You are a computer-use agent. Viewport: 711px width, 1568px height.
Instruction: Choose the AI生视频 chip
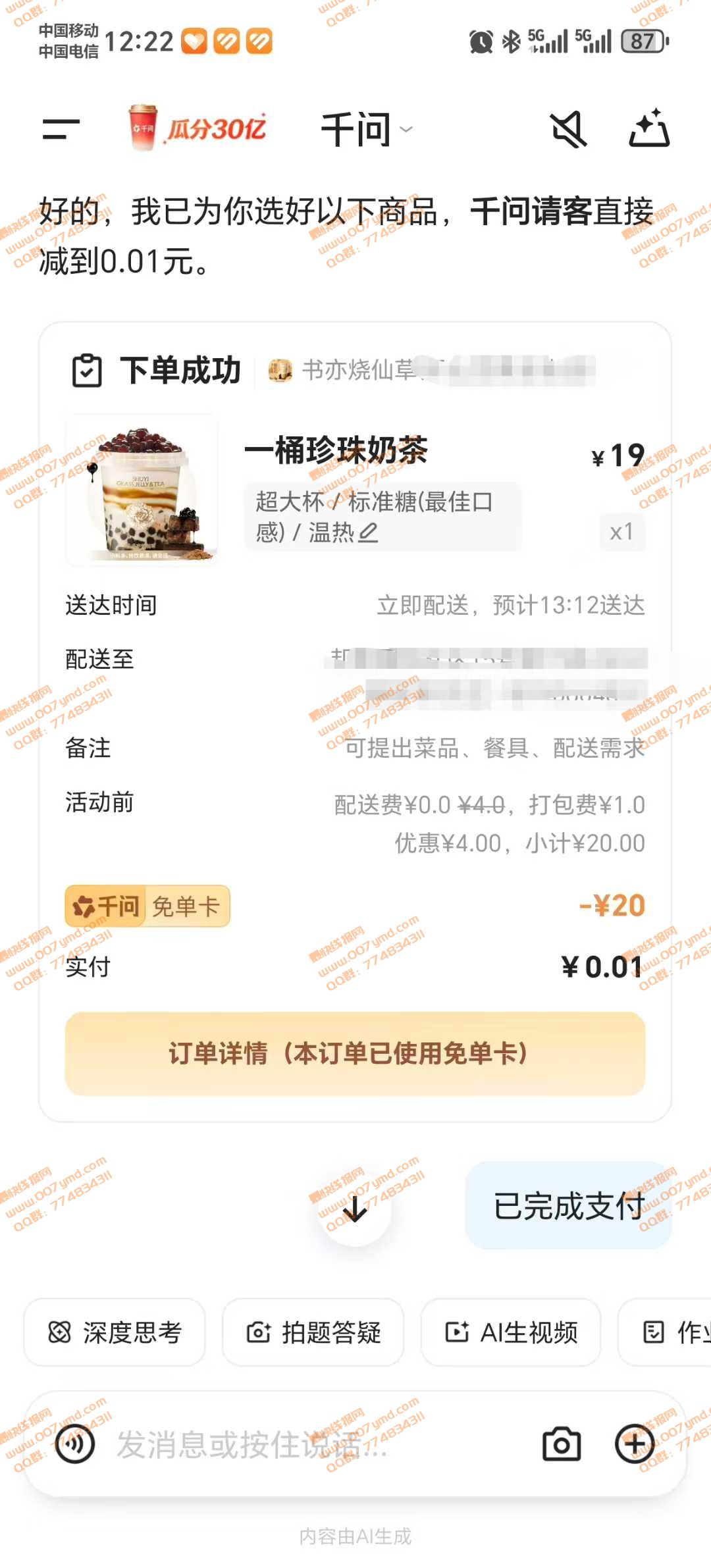(x=511, y=1332)
